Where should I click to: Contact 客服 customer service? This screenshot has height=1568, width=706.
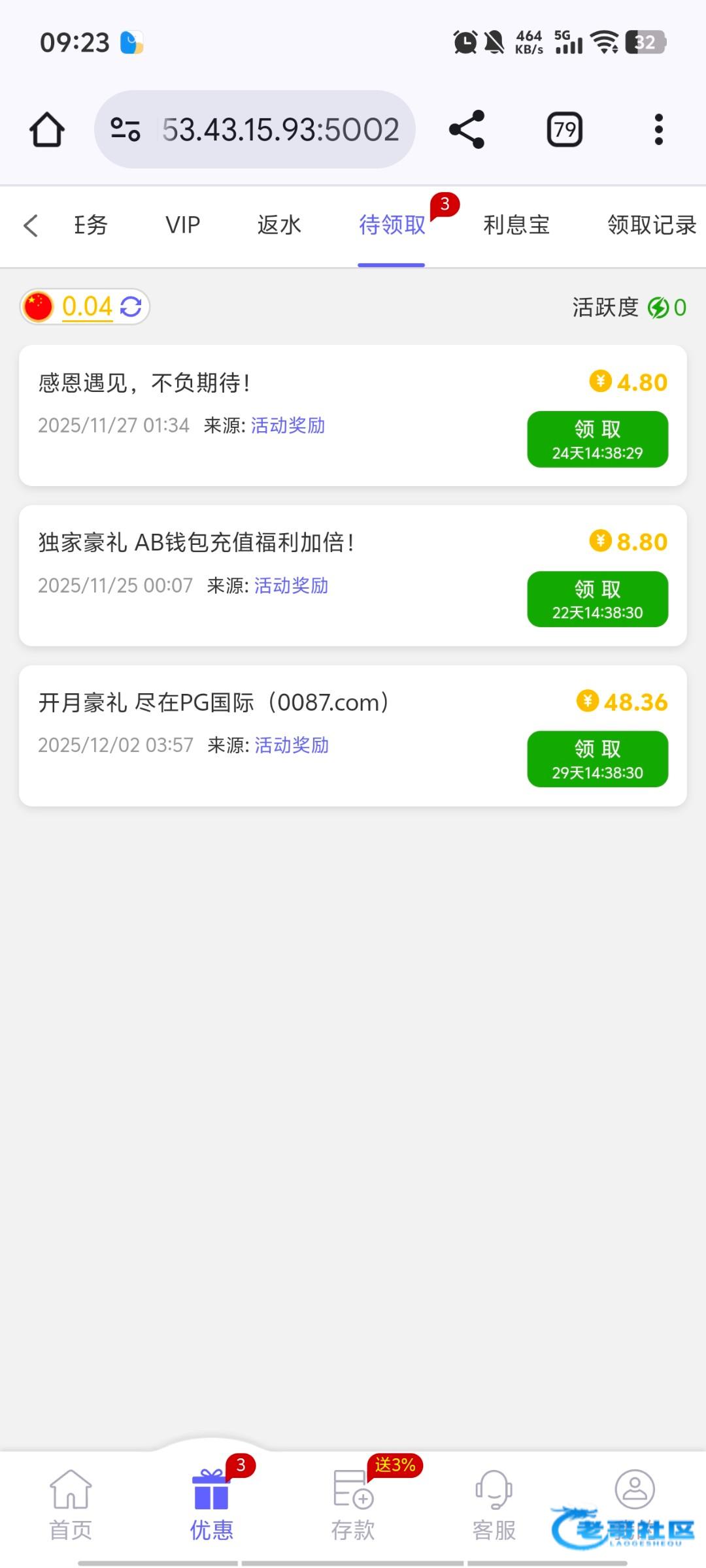coord(494,1504)
